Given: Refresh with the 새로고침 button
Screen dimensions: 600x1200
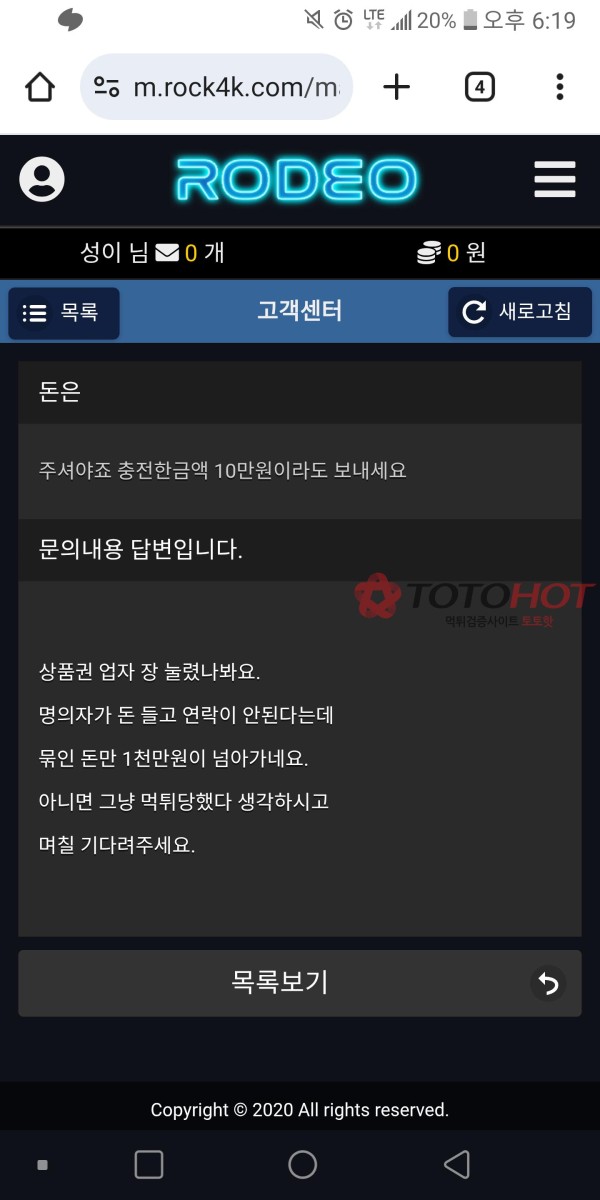Looking at the screenshot, I should 519,312.
